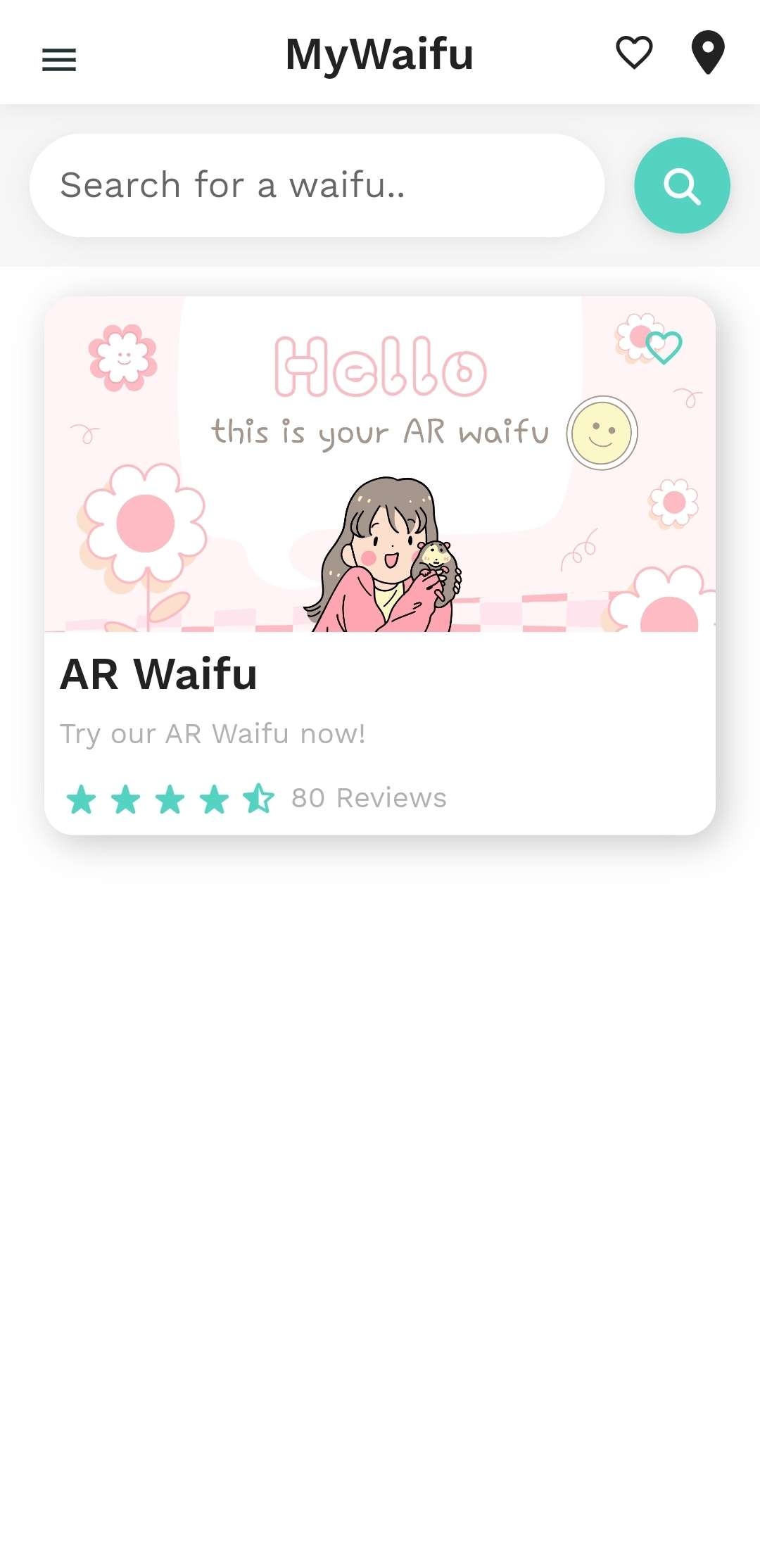
Task: Tap the teal search button
Action: 682,185
